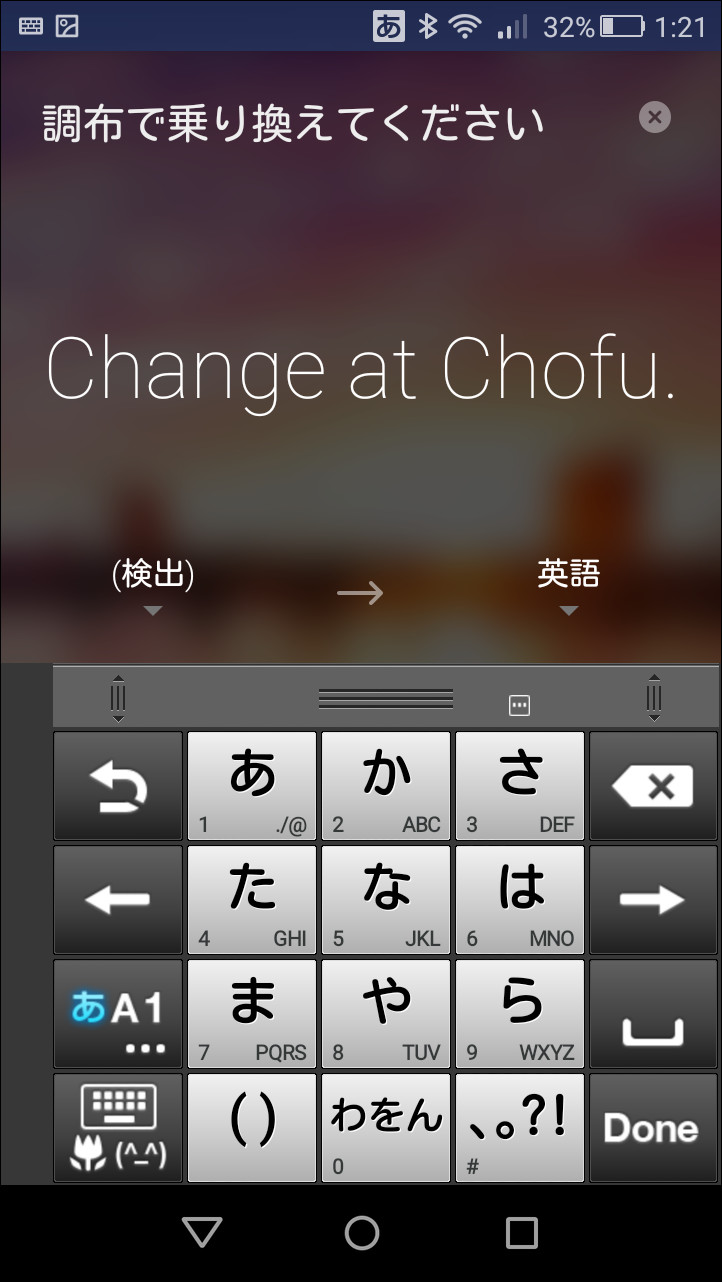
Task: Tap the あ key on the keyboard
Action: (252, 786)
